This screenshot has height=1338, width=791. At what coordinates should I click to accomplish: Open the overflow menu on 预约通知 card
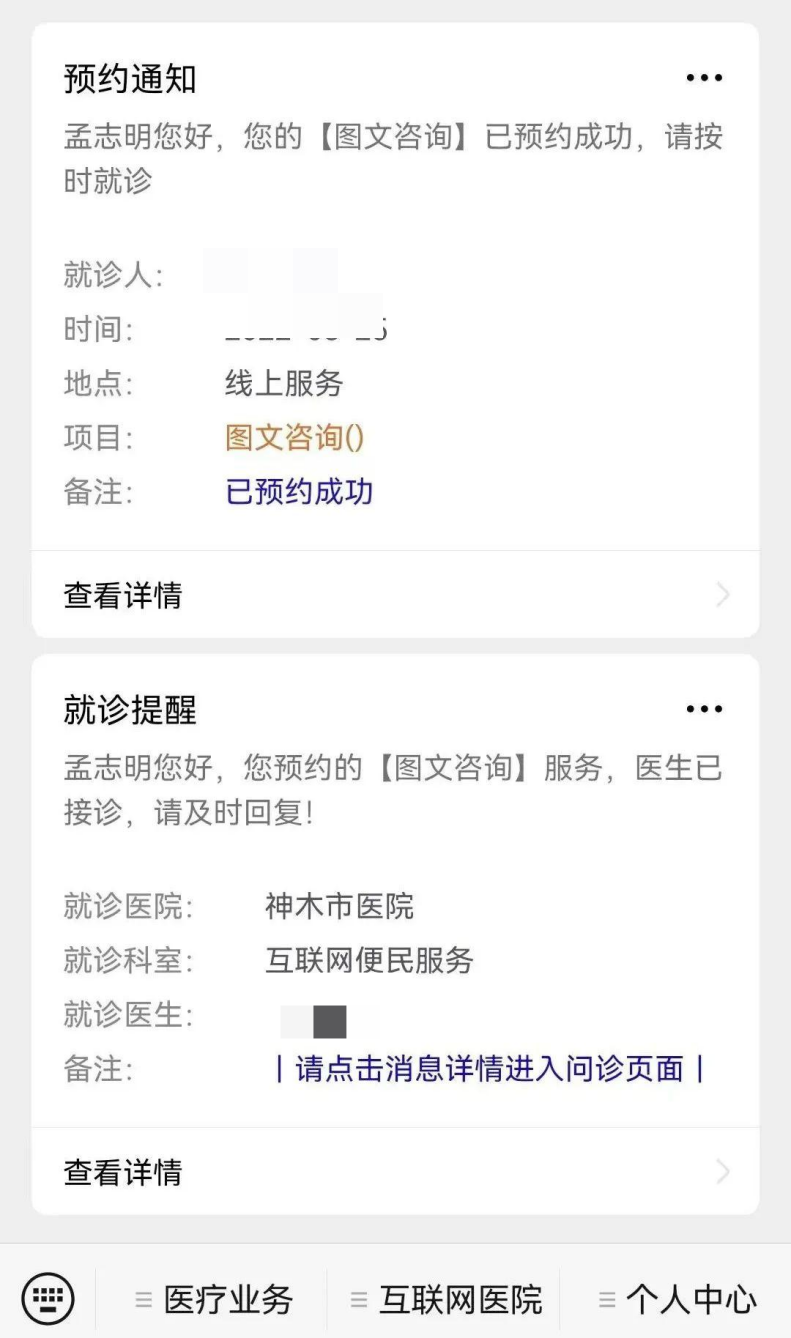[704, 78]
